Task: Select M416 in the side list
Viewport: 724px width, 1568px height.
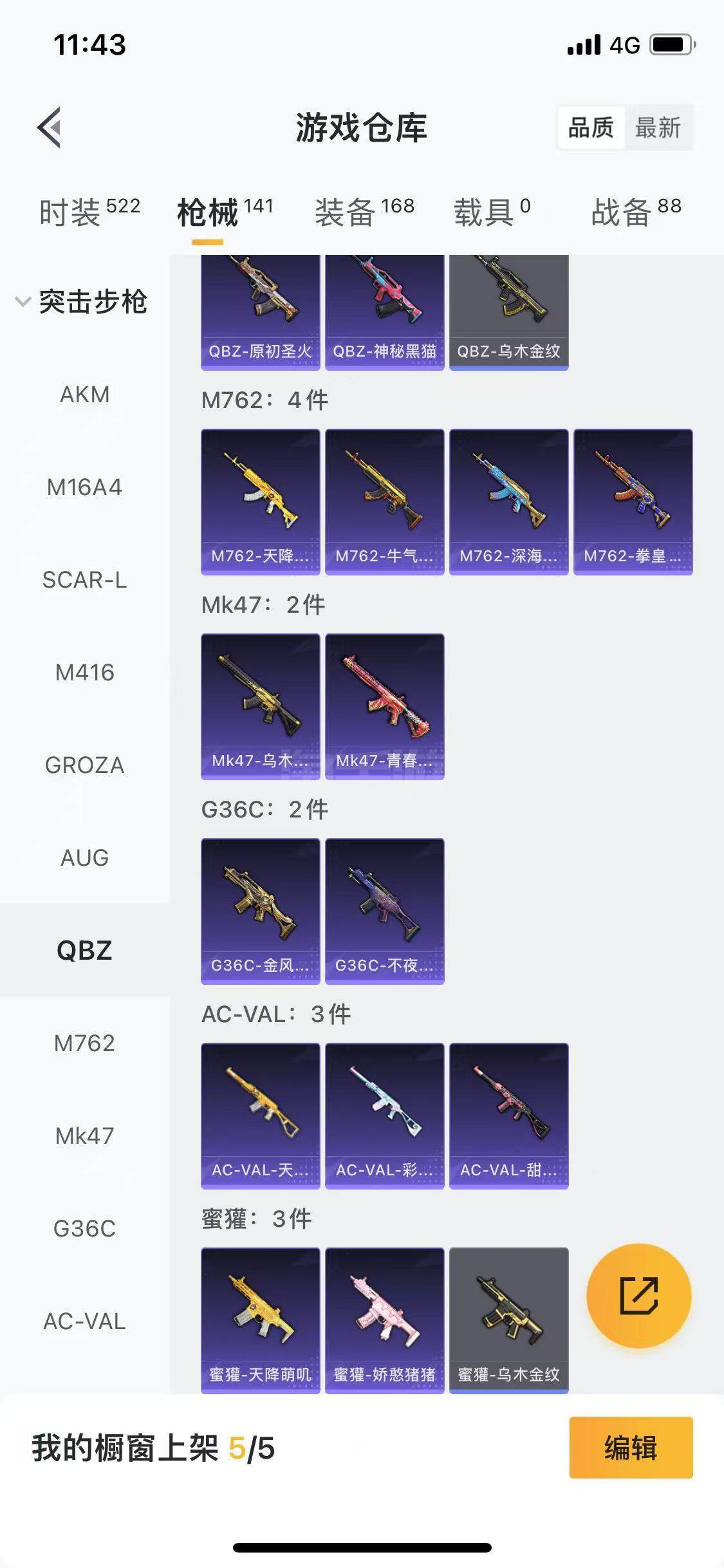Action: click(84, 673)
